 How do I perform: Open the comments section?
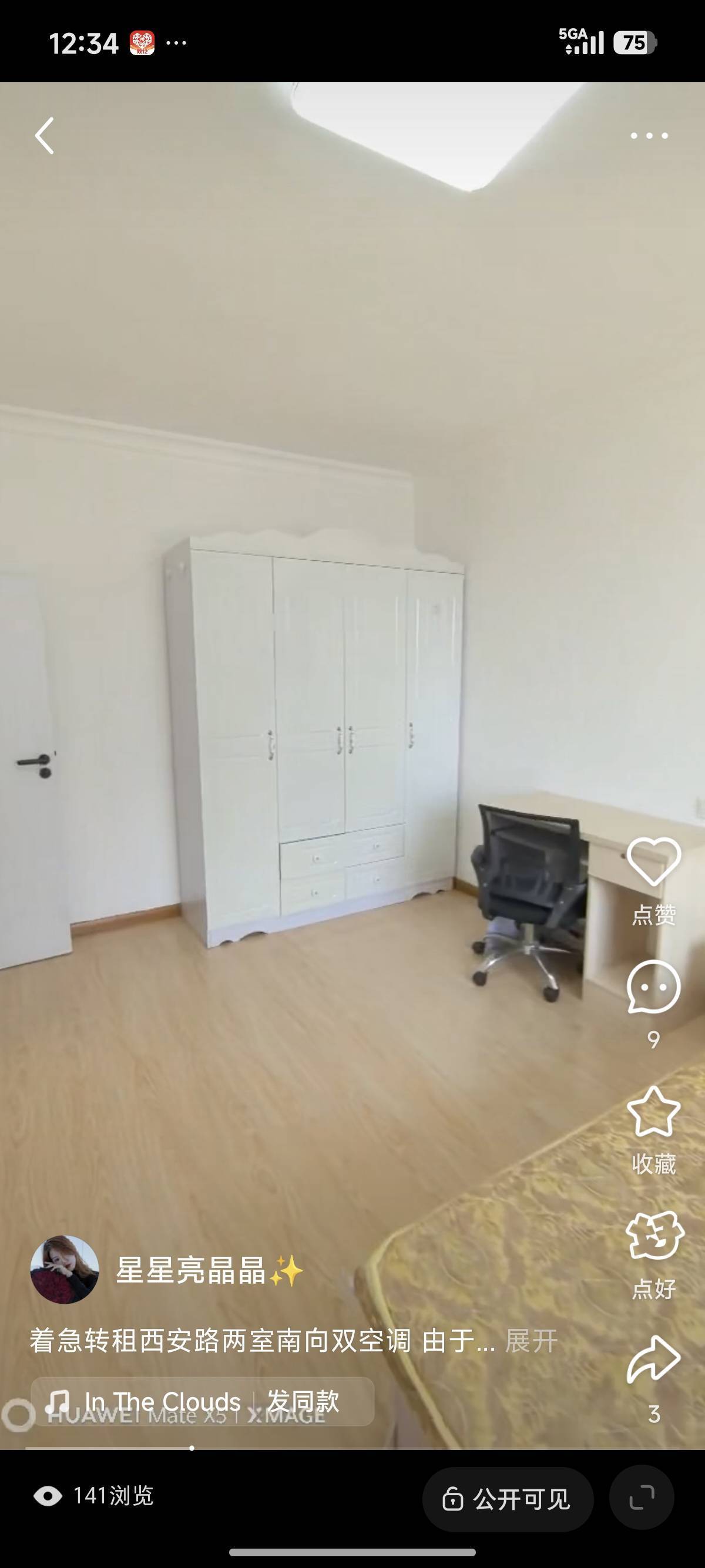point(653,987)
